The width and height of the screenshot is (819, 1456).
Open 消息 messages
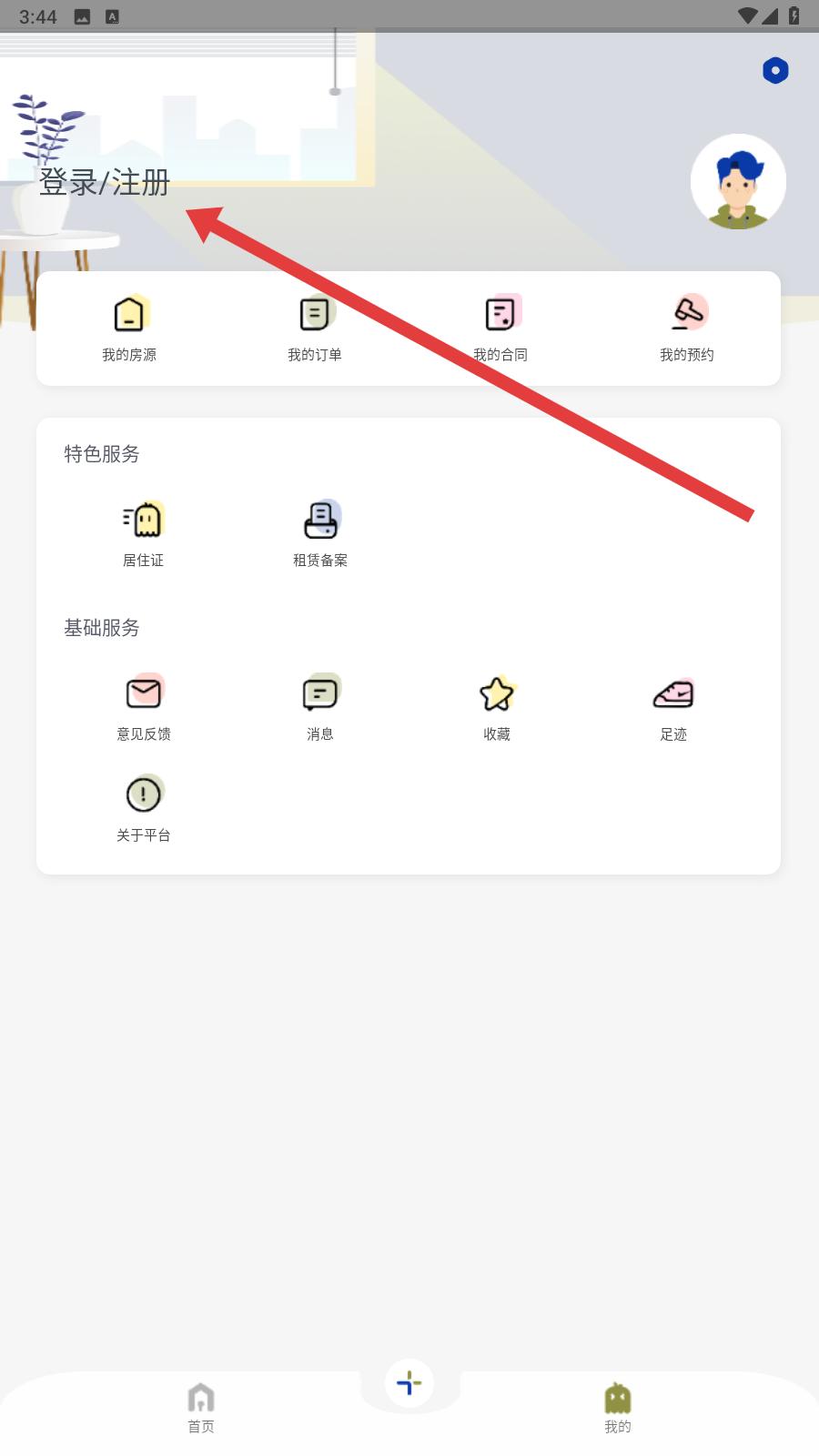click(320, 708)
